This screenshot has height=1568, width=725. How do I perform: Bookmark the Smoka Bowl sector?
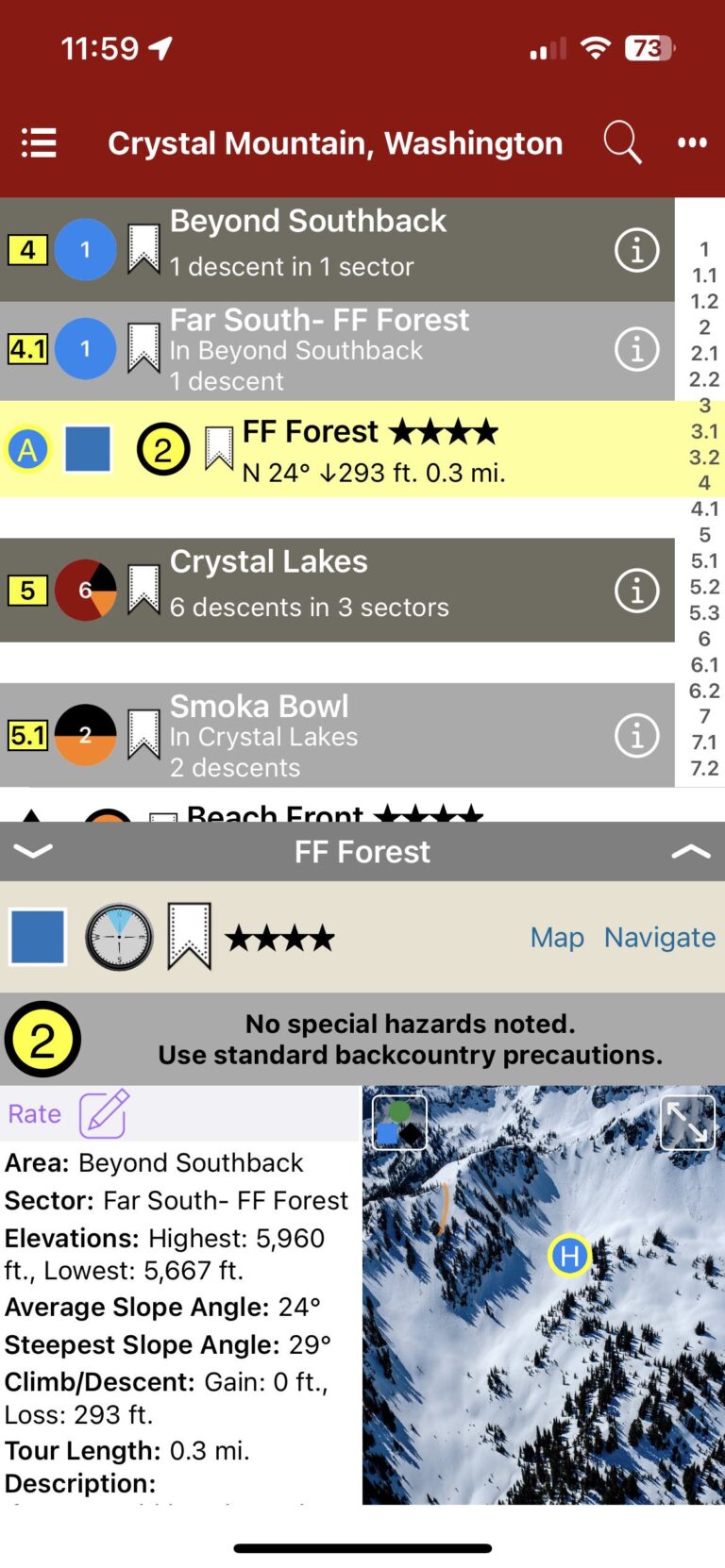[143, 734]
